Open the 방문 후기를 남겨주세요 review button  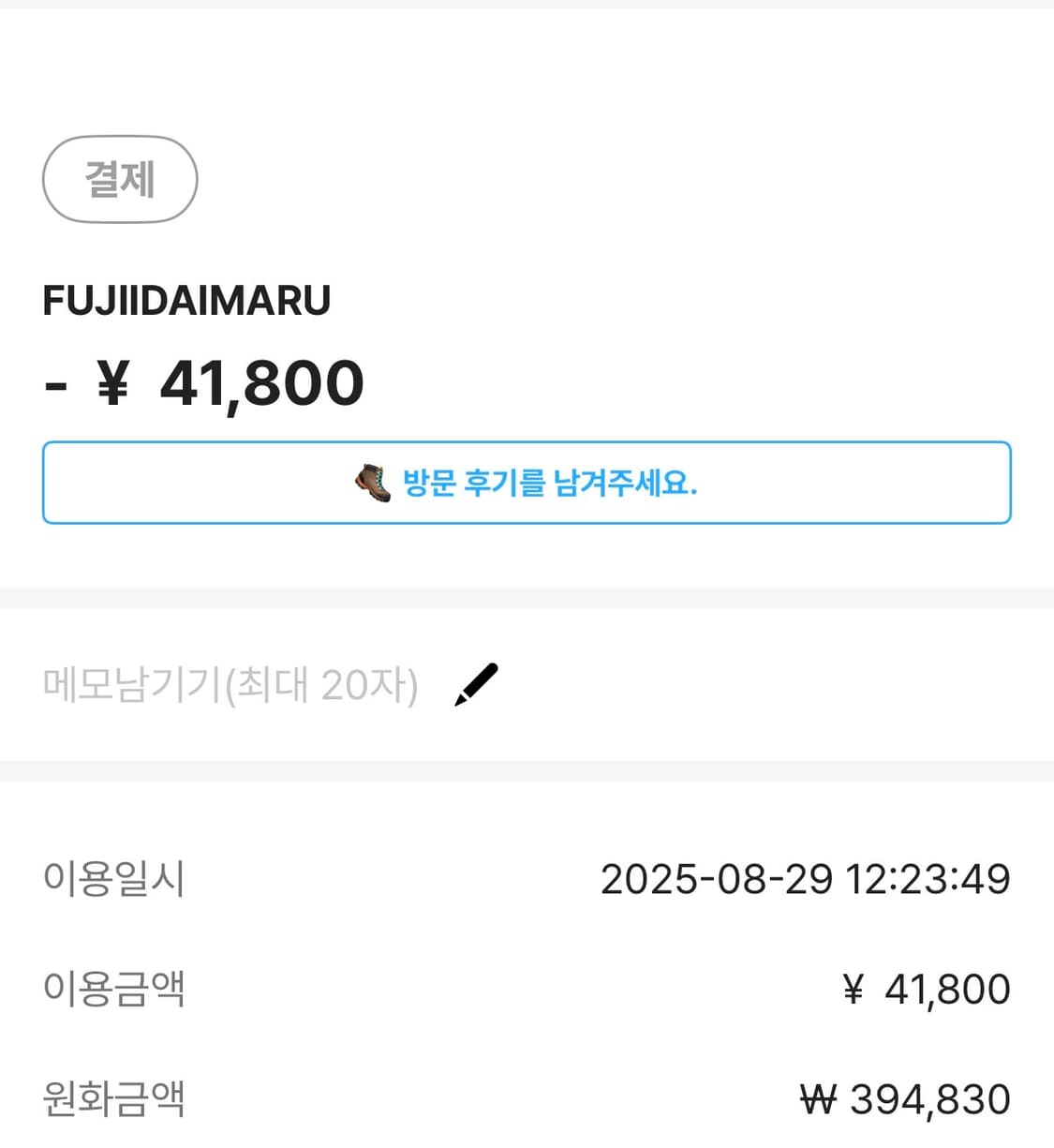pyautogui.click(x=527, y=483)
